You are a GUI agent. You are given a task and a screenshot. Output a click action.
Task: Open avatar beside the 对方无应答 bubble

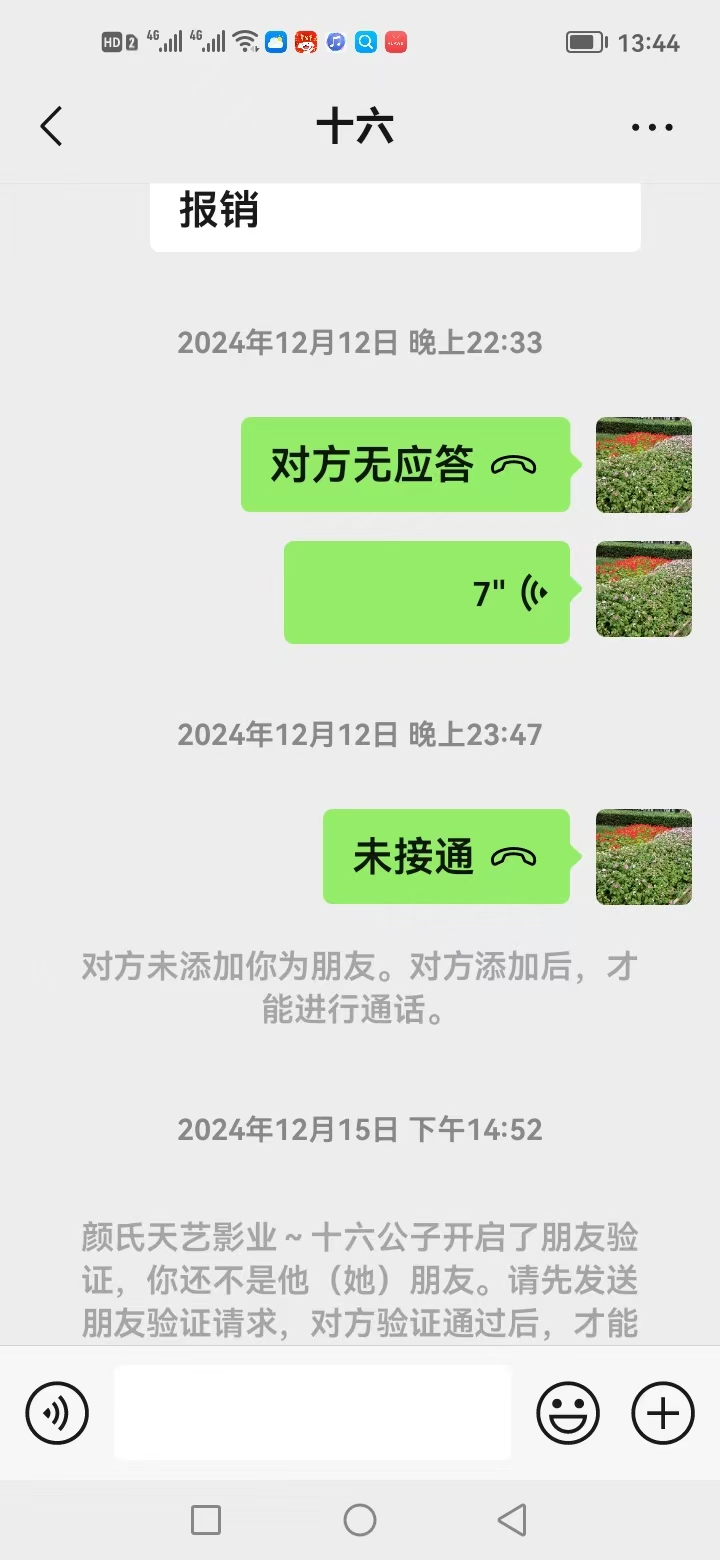pyautogui.click(x=644, y=465)
